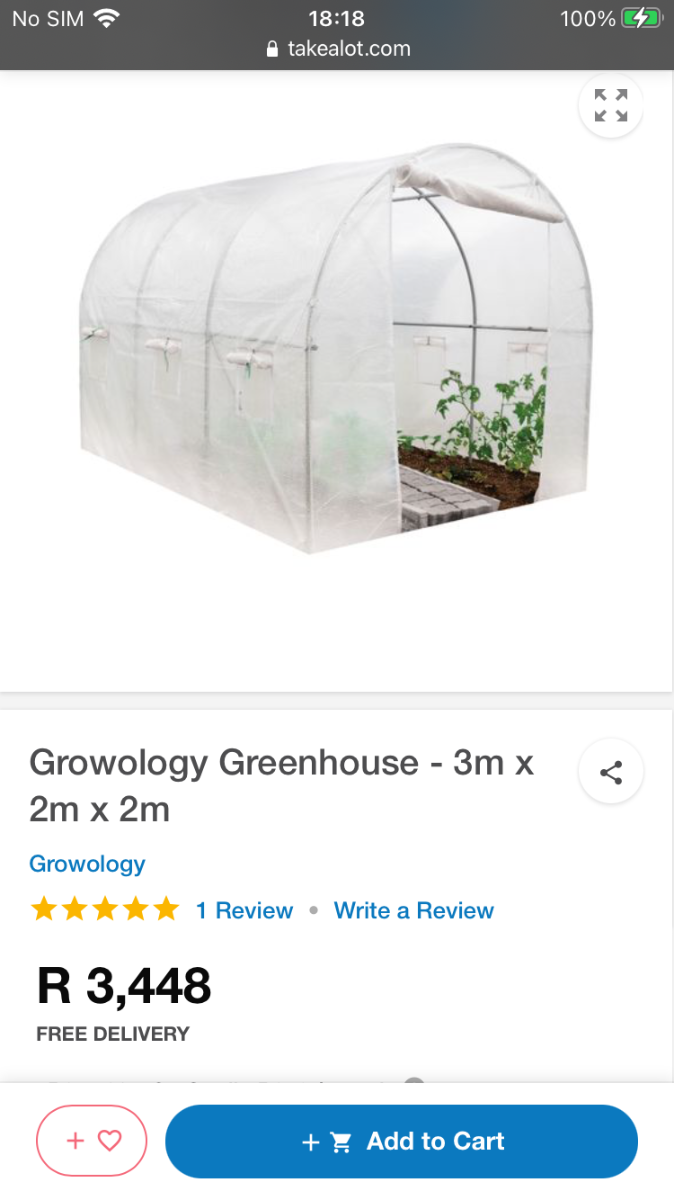Image resolution: width=674 pixels, height=1200 pixels.
Task: Add the greenhouse to your wishlist
Action: pos(92,1141)
